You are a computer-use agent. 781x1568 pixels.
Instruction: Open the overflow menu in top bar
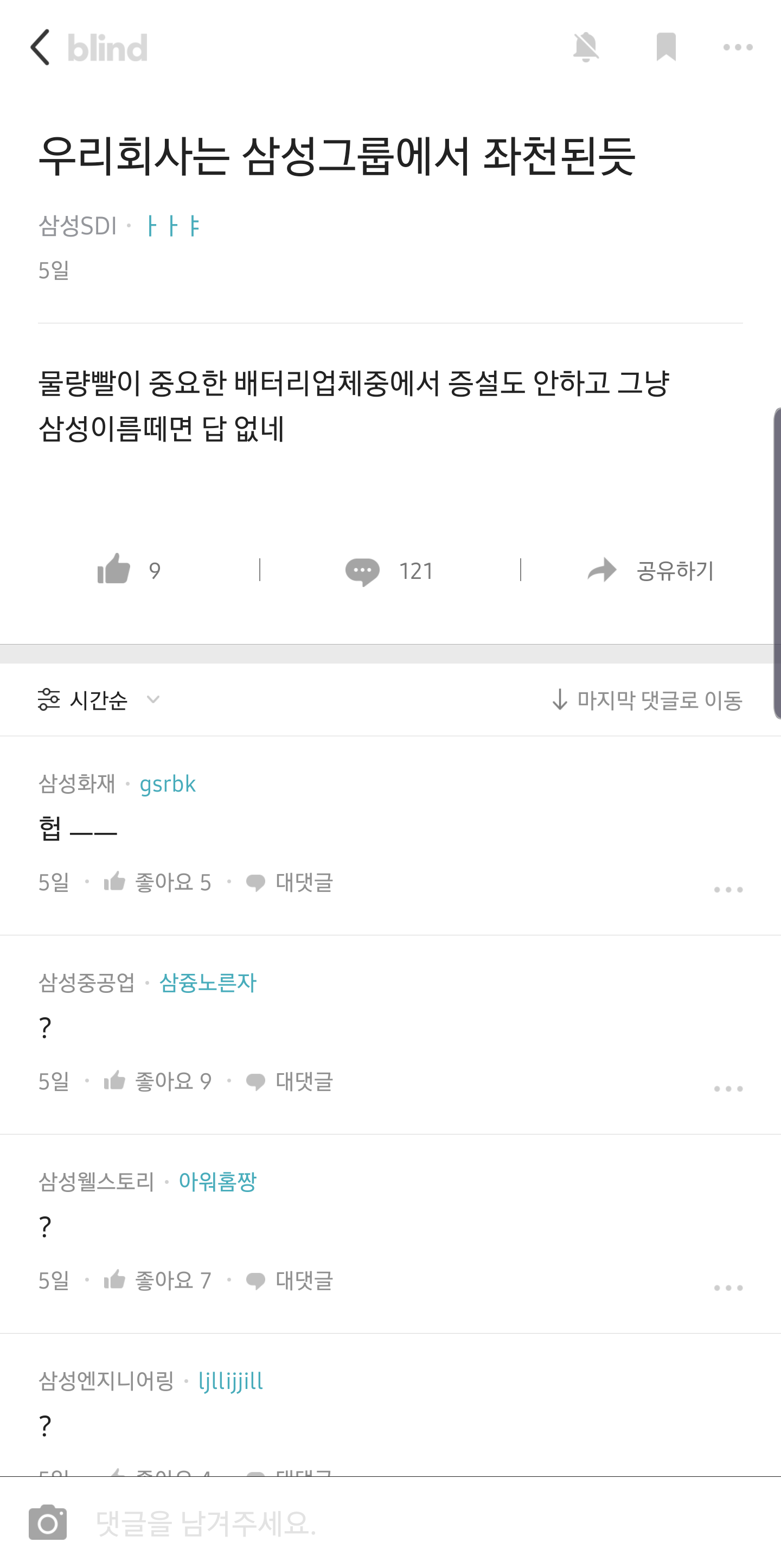click(738, 47)
